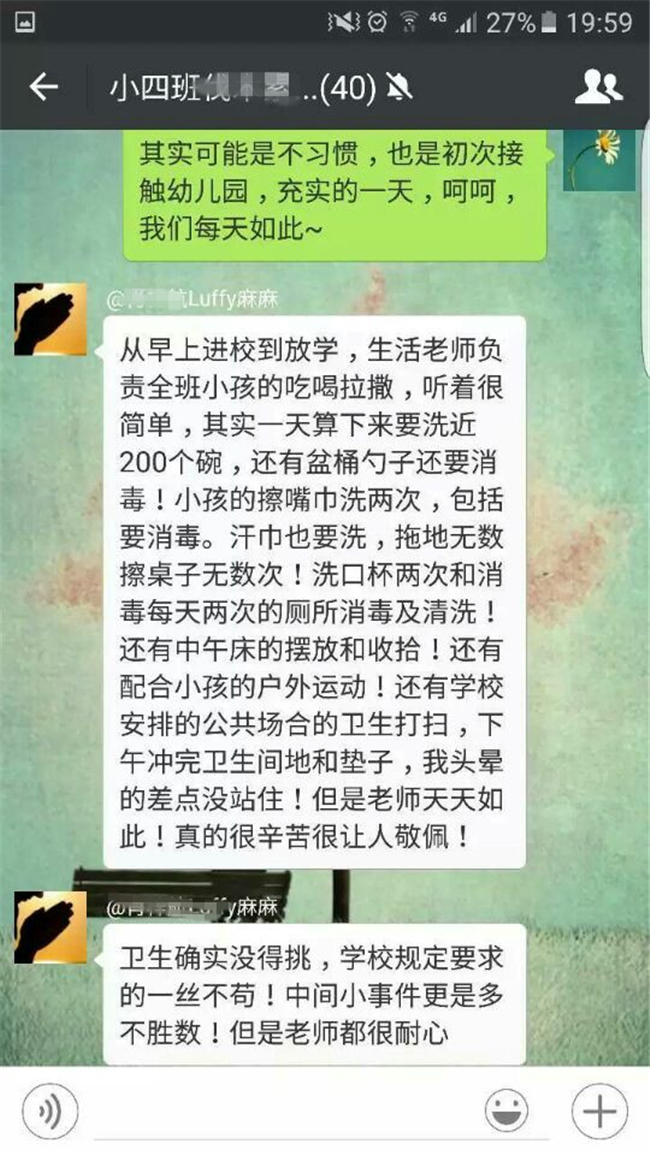Open the emoji sticker panel

tap(507, 1111)
